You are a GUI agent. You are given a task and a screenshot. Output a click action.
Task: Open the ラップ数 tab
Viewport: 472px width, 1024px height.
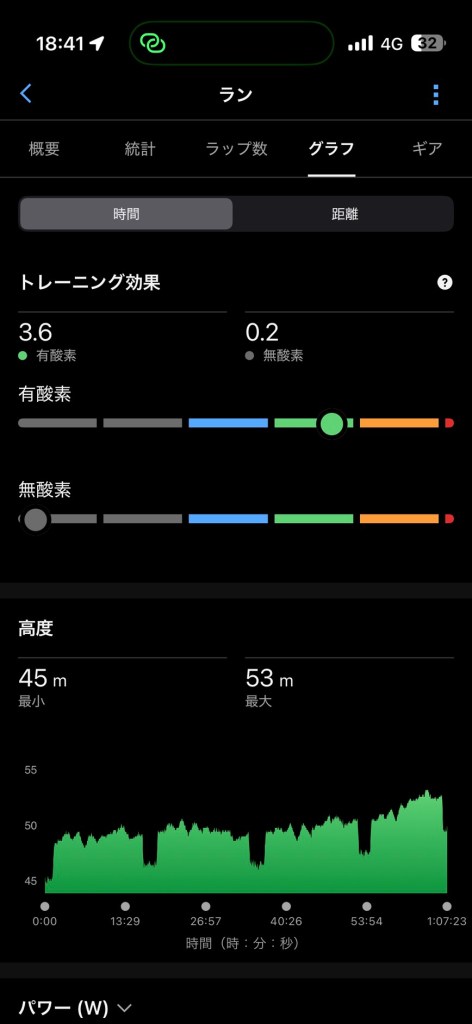click(236, 148)
